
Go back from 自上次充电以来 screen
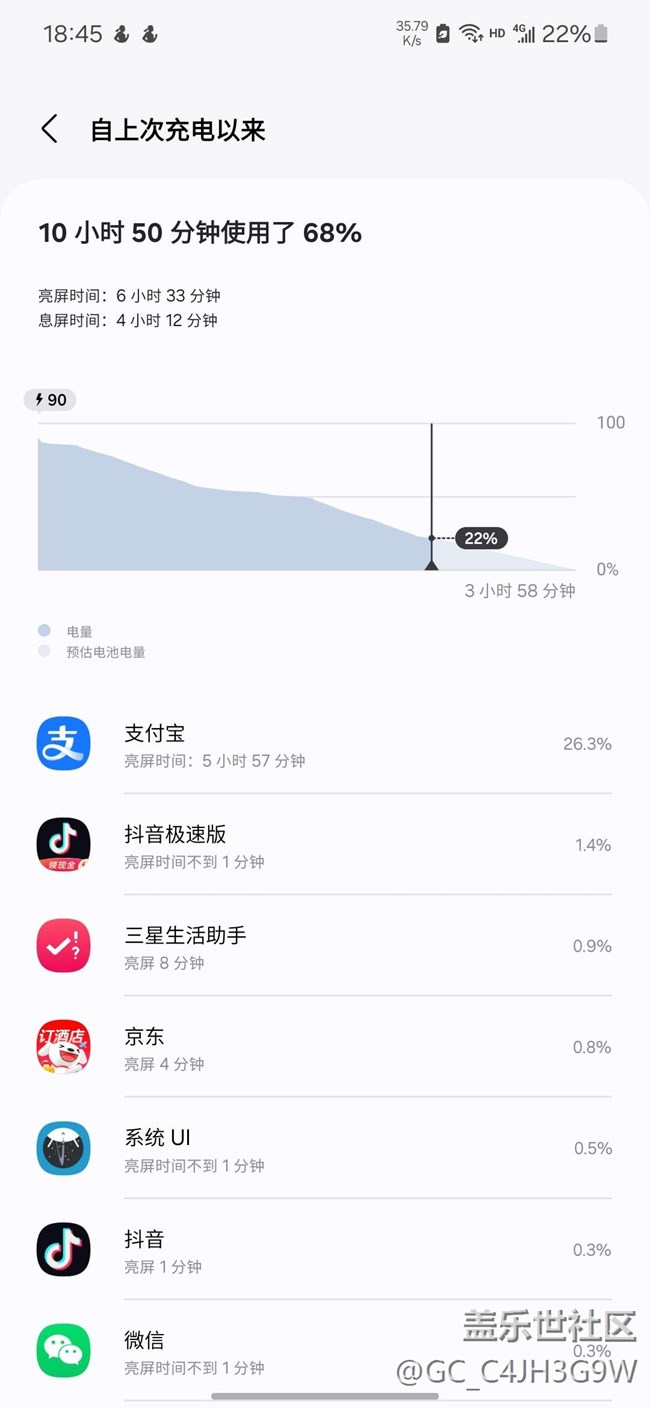click(49, 130)
